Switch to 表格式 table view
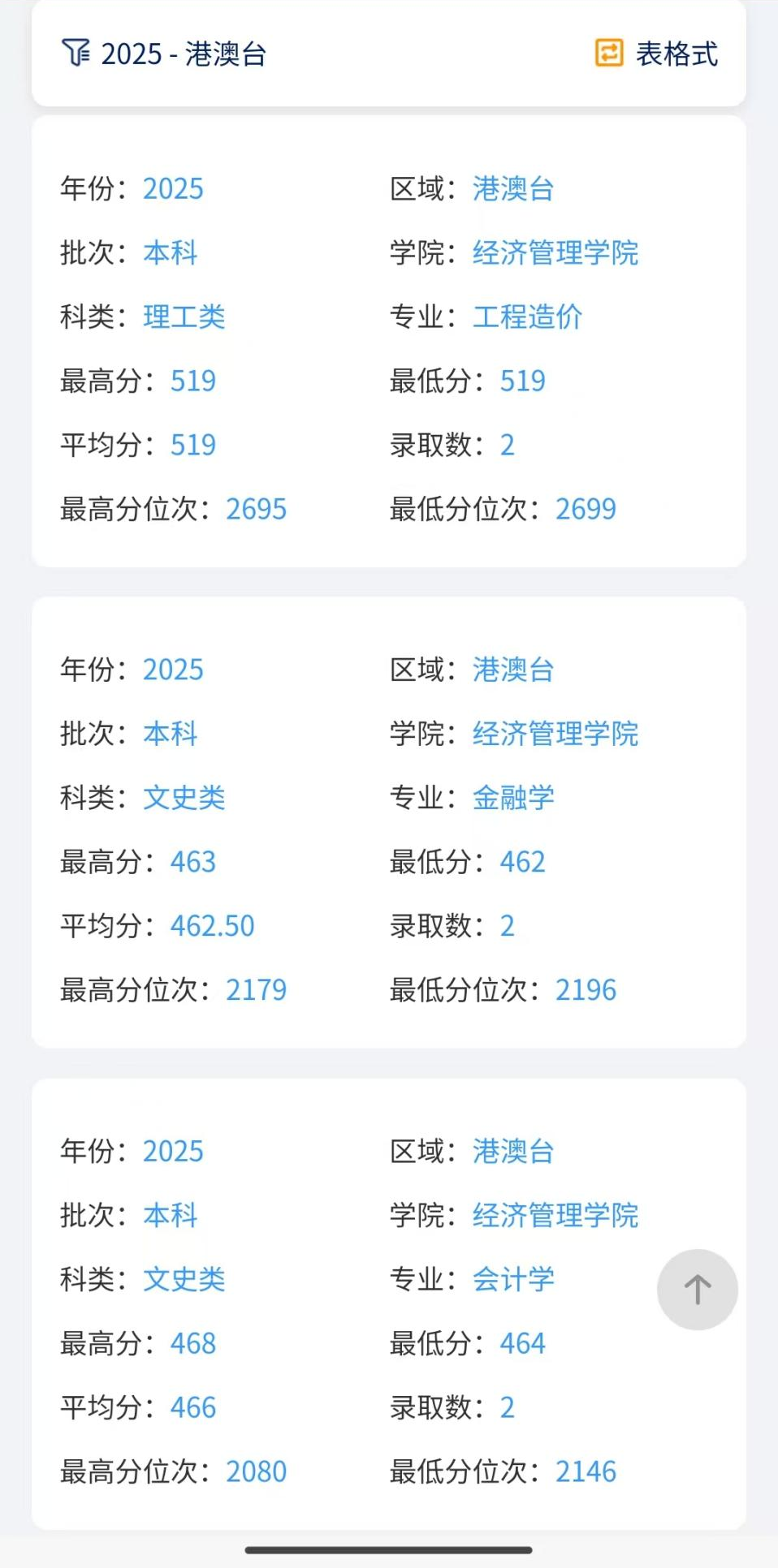The image size is (778, 1568). (656, 54)
